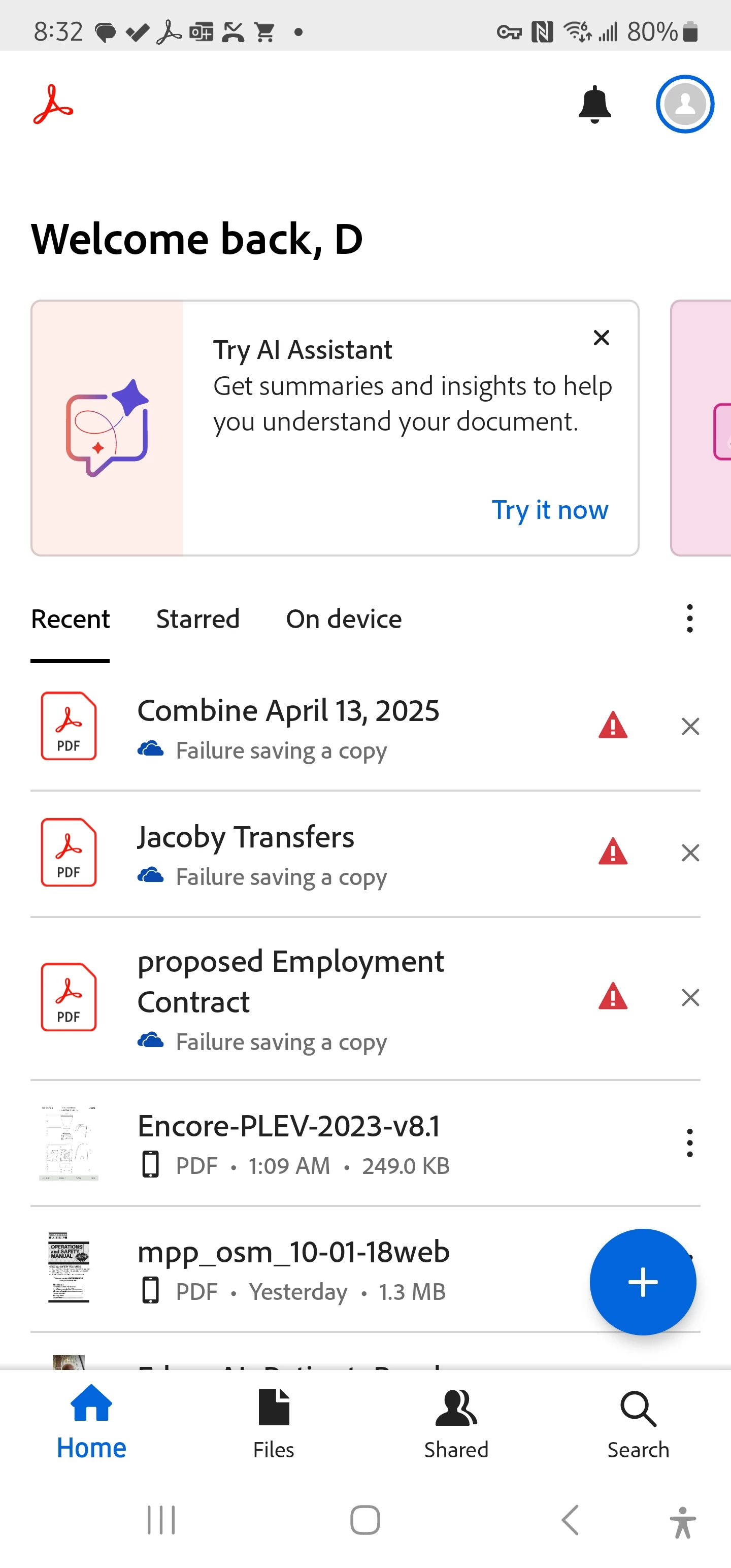Open the file list overflow menu
The image size is (731, 1568).
pos(689,619)
